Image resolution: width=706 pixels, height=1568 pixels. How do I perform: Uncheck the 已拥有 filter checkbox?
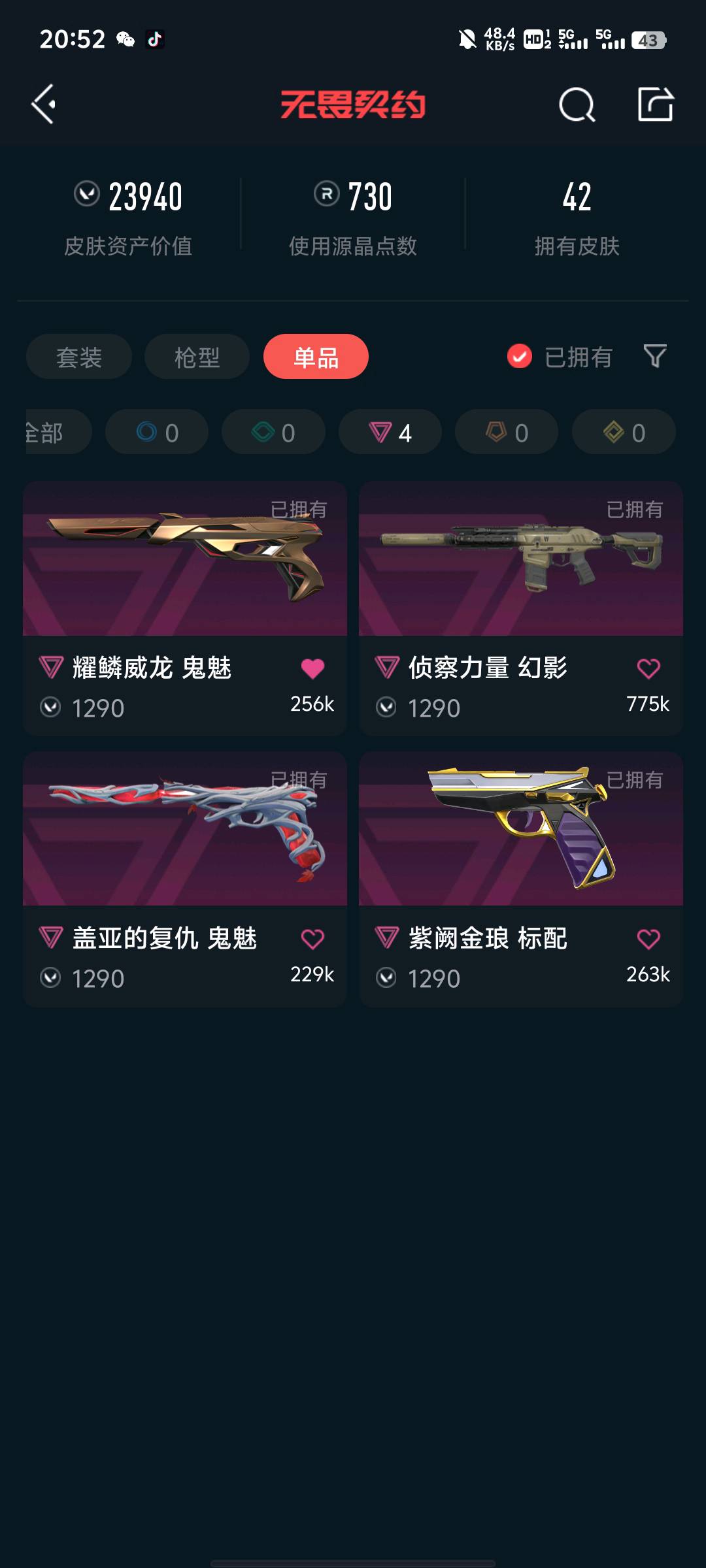(x=520, y=356)
